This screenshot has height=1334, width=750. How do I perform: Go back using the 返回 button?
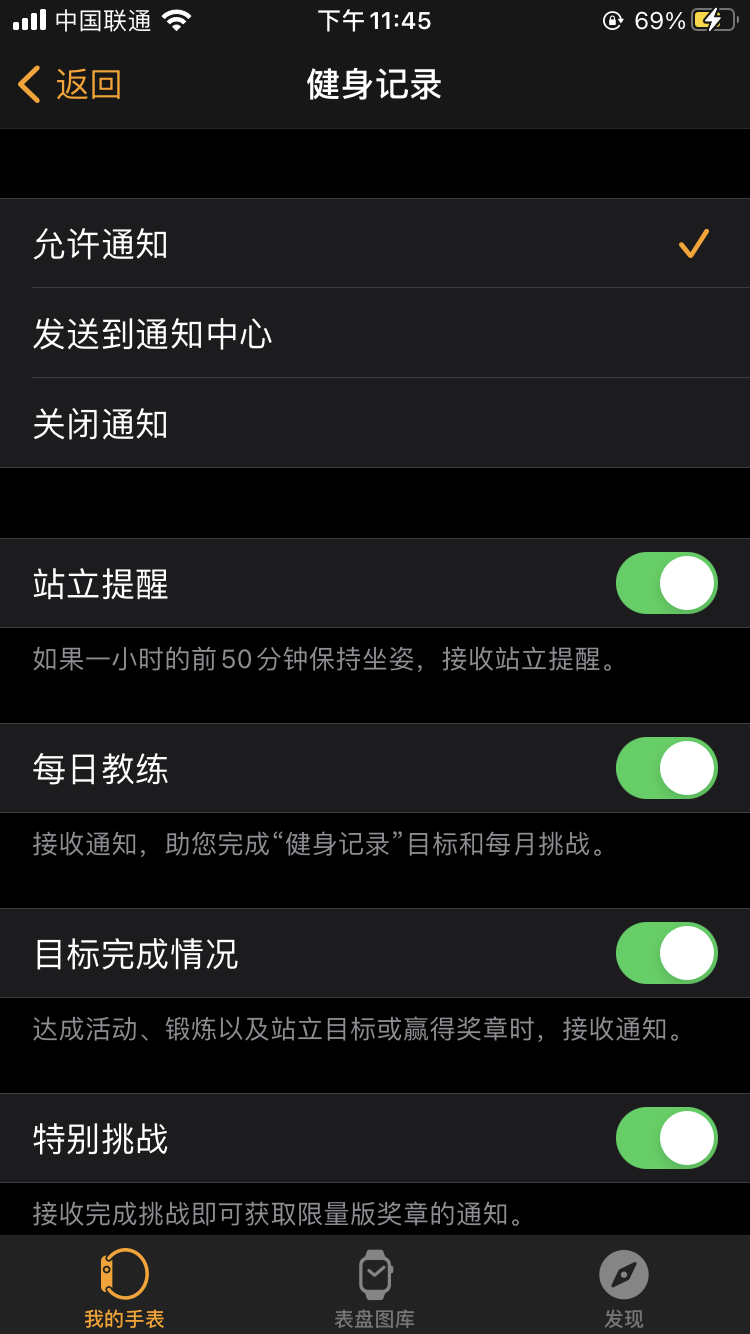(70, 85)
